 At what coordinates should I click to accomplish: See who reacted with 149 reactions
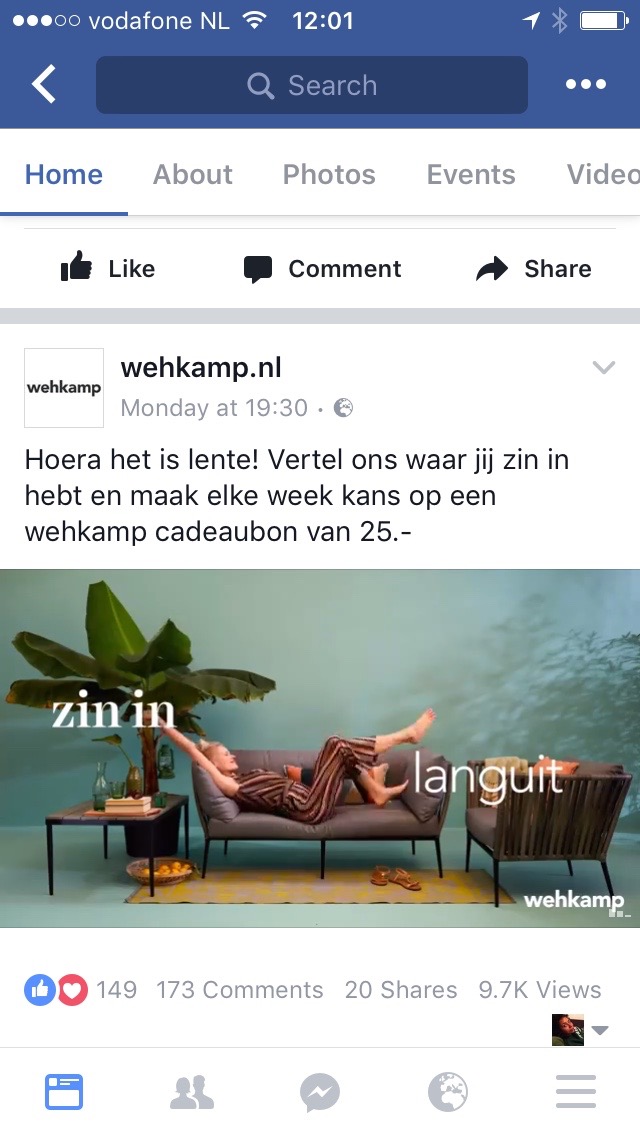tap(82, 990)
